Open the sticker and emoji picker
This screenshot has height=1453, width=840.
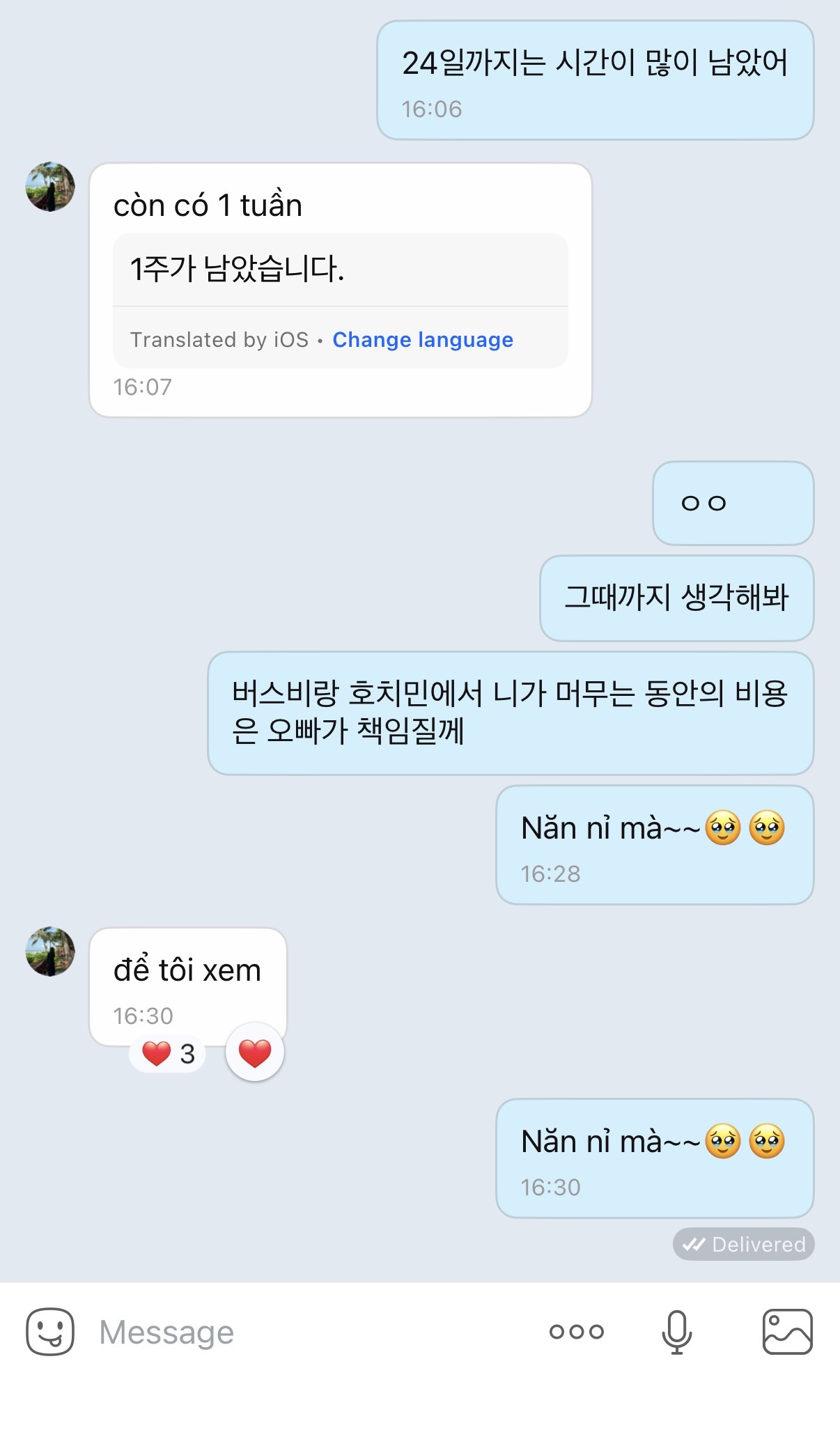(50, 1332)
